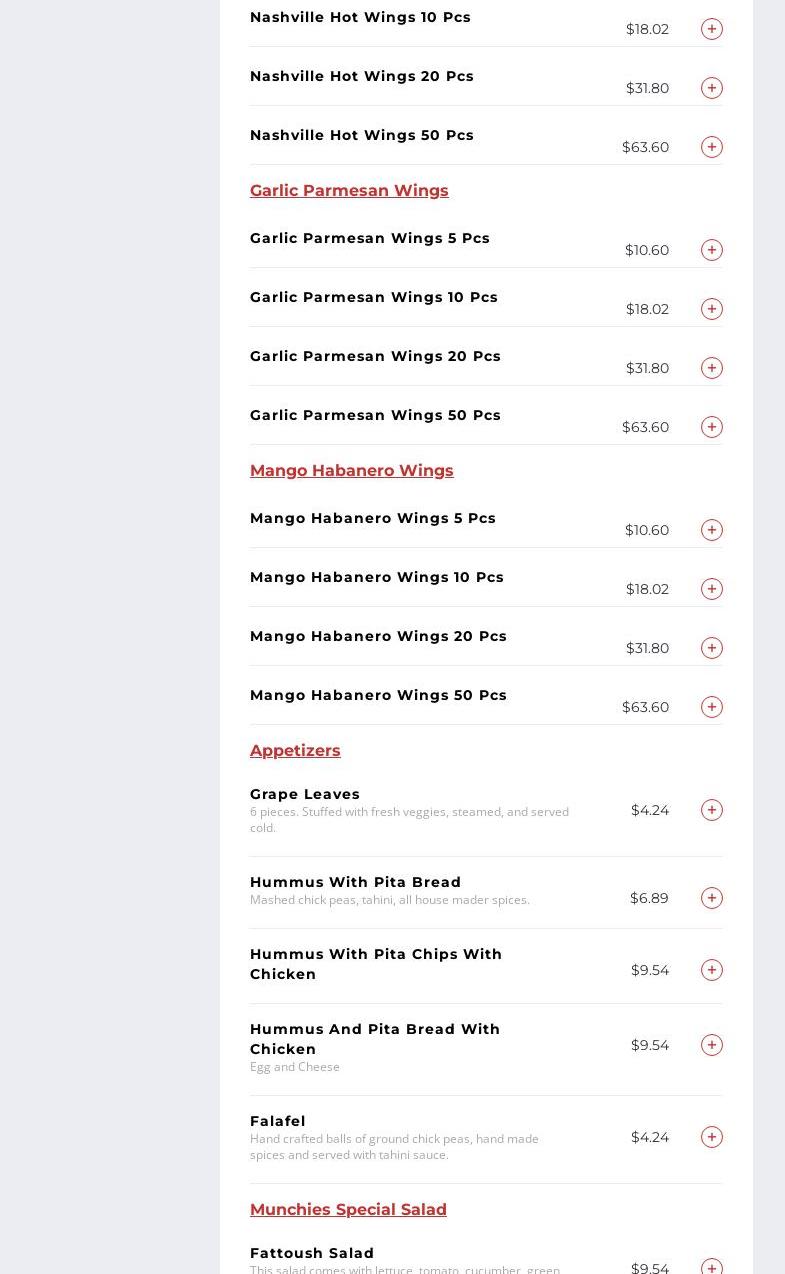
Task: Add Mango Habanero Wings 10 Pcs
Action: tap(712, 589)
